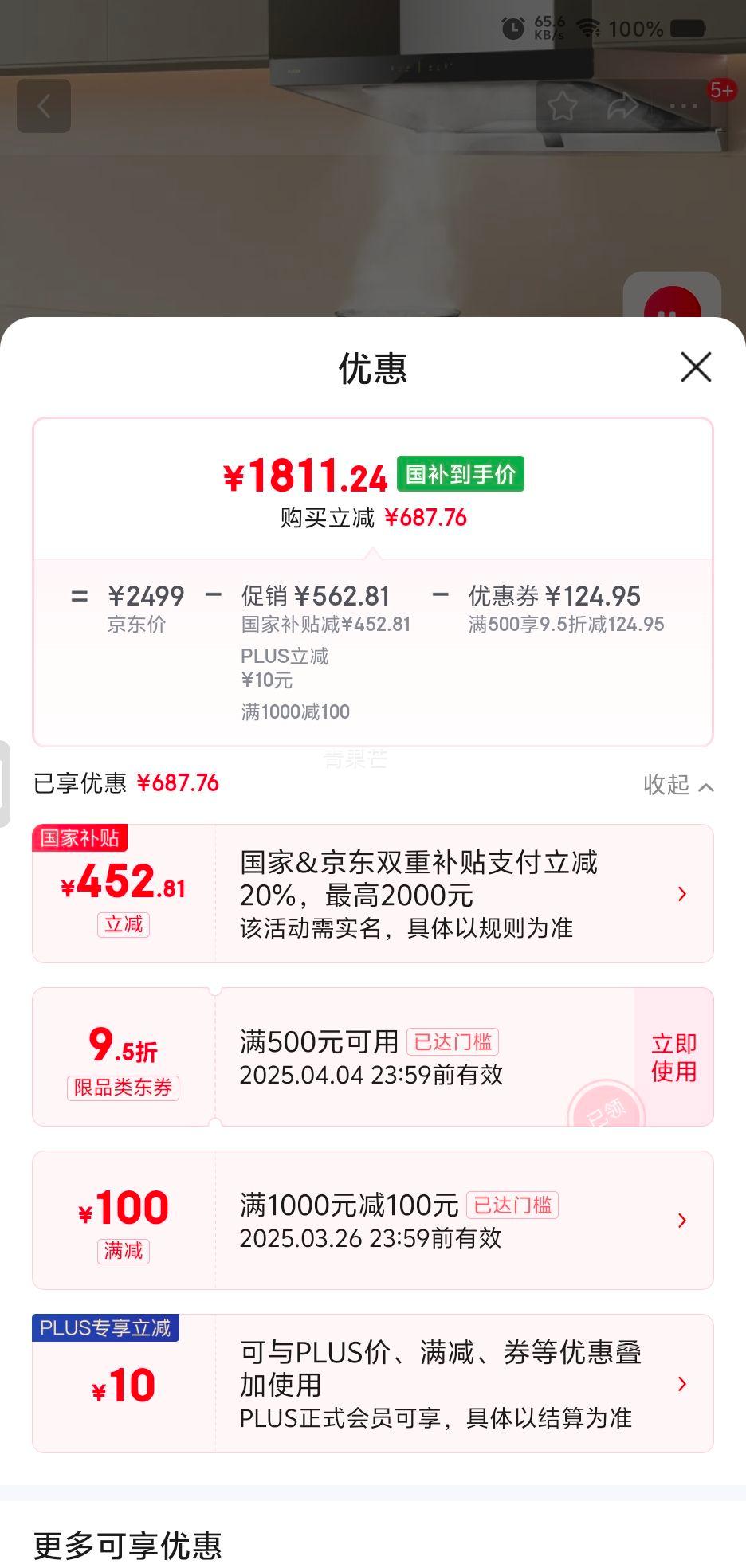Favorite the product with the star icon
Viewport: 746px width, 1568px height.
pyautogui.click(x=565, y=106)
